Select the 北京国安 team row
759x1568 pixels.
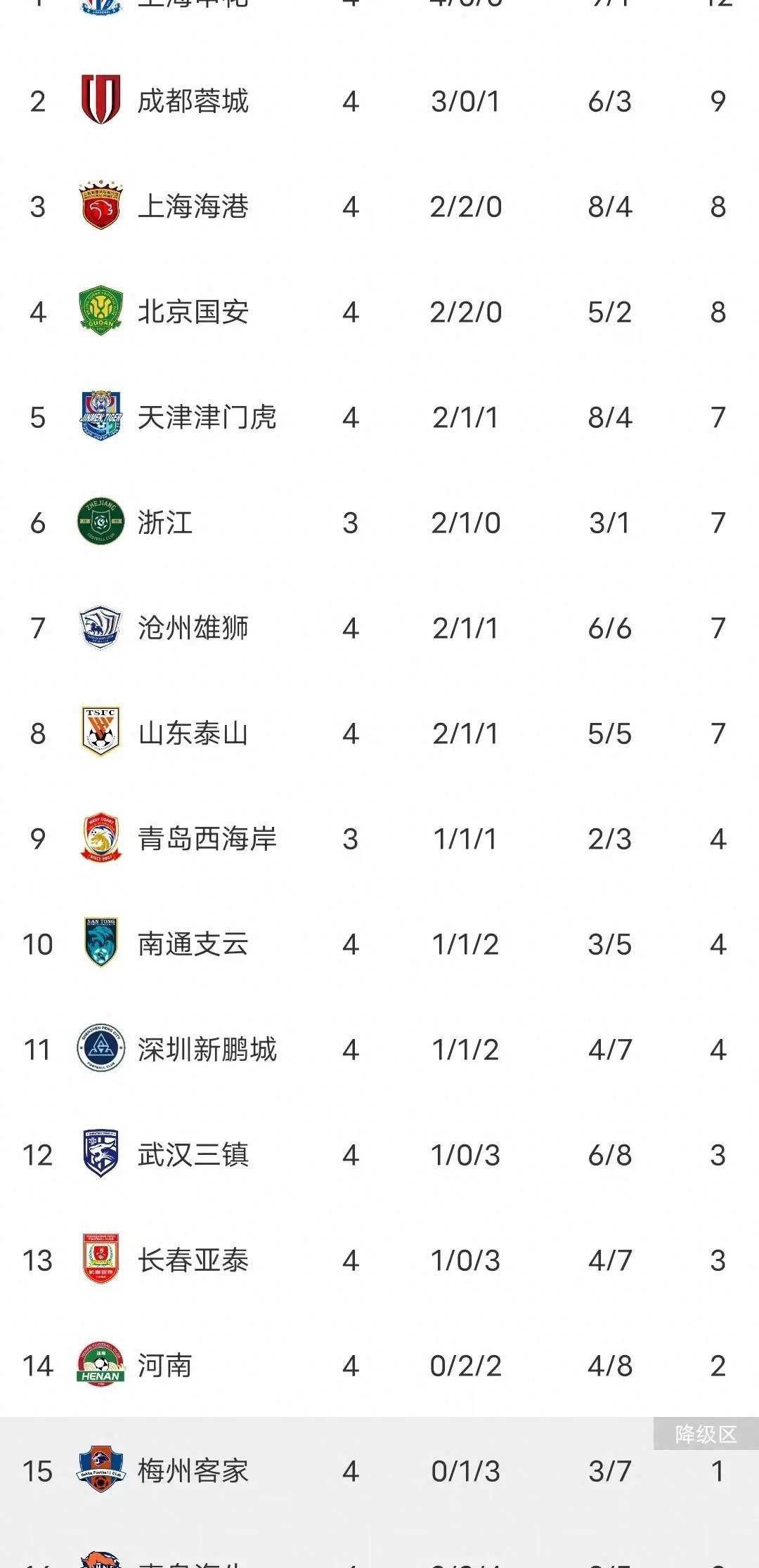[379, 312]
